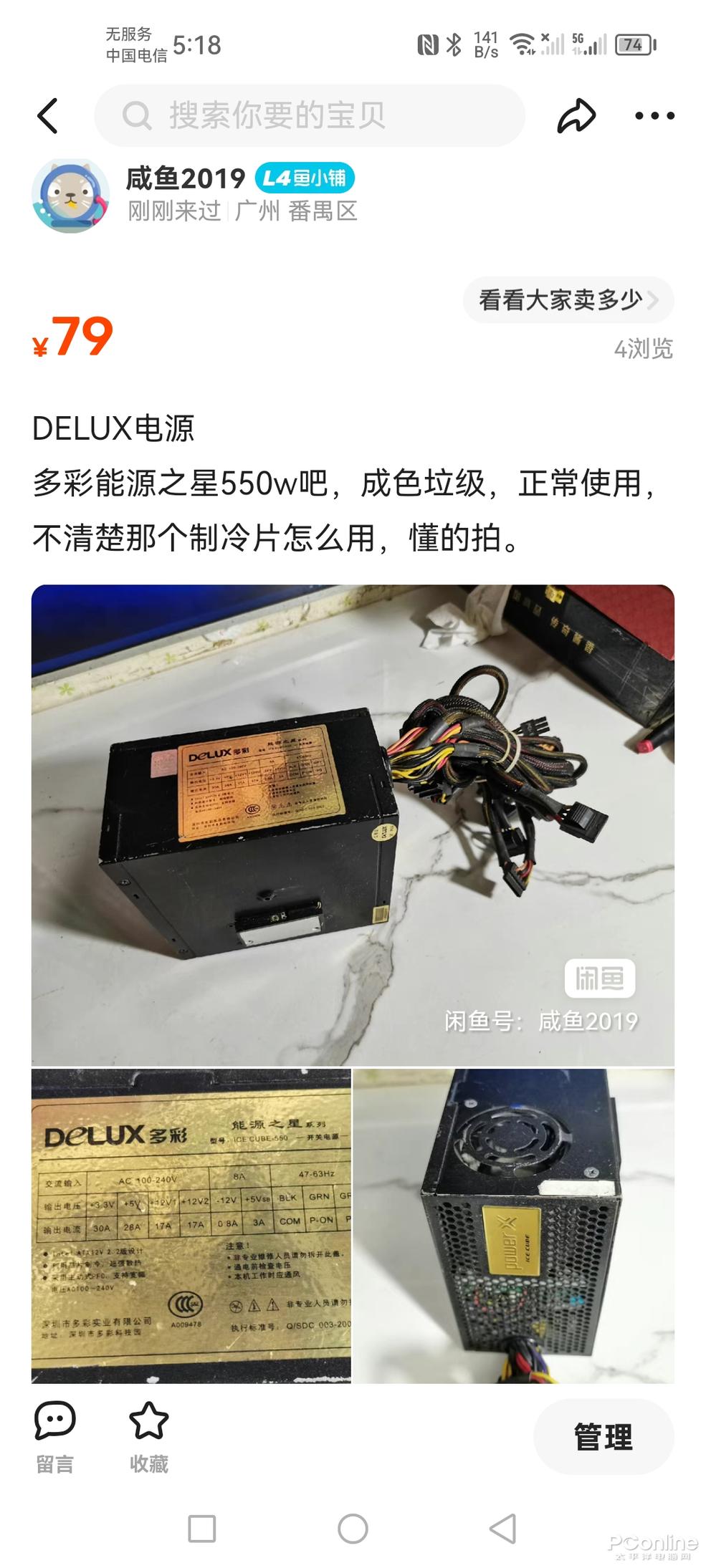This screenshot has height=1568, width=706.
Task: Open seller 咸鱼2019's profile avatar
Action: point(70,196)
